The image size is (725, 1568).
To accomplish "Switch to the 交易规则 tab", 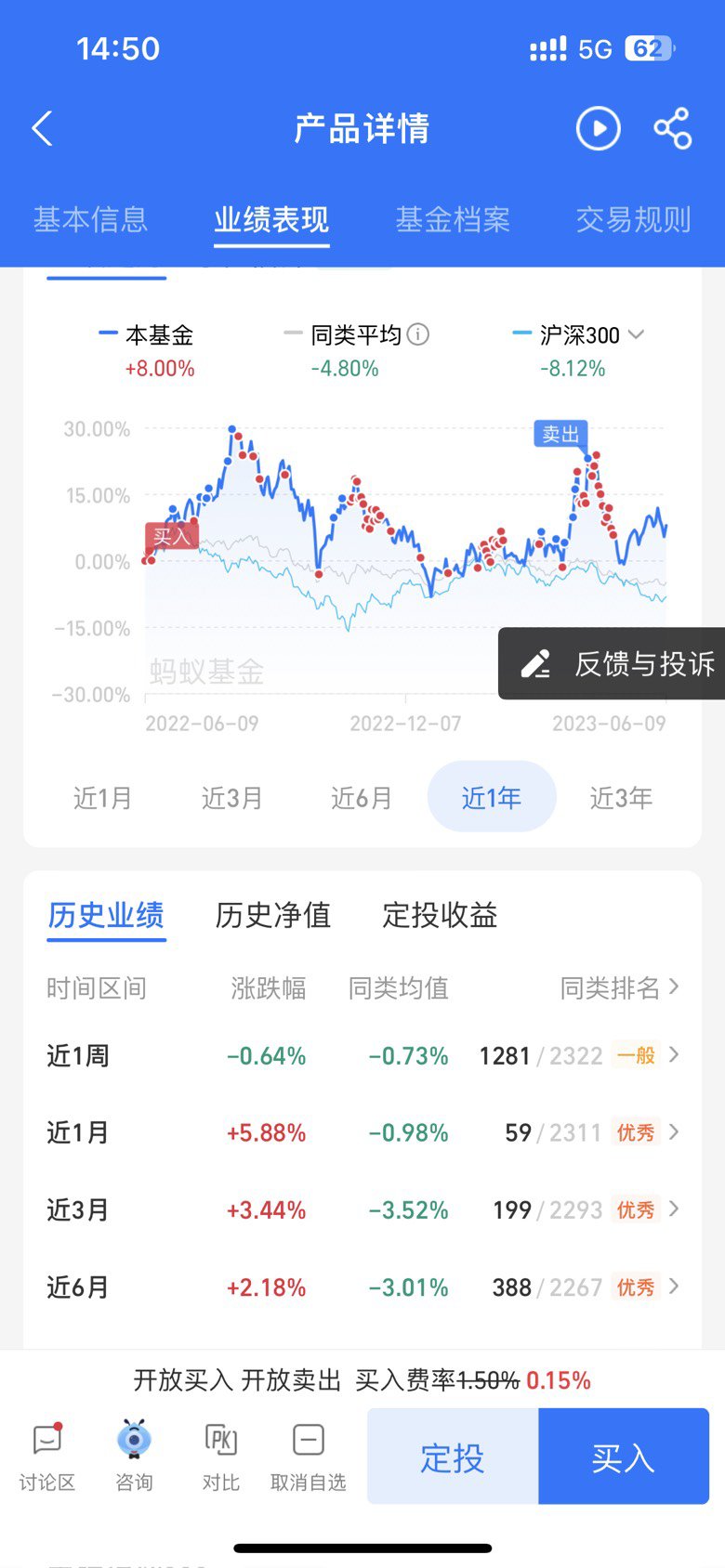I will (x=634, y=220).
